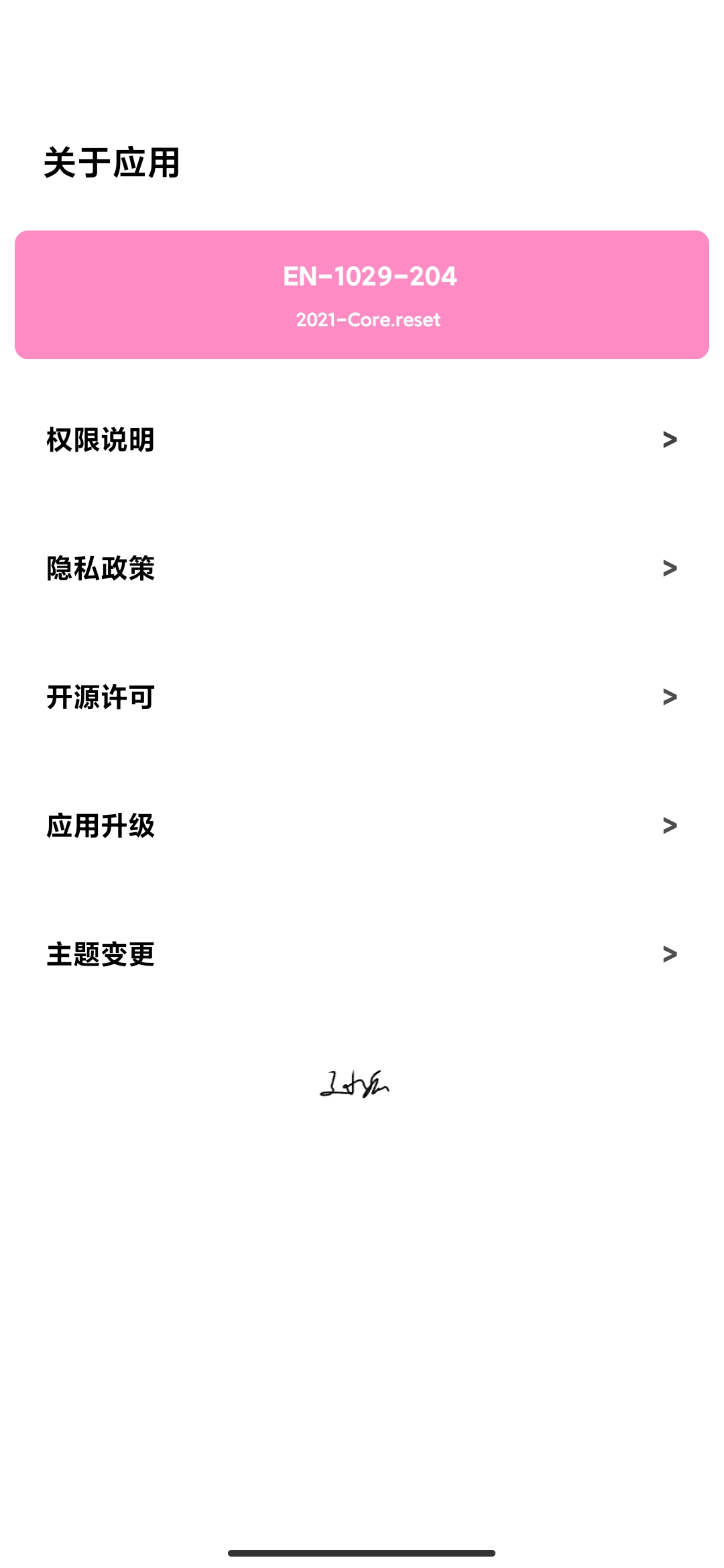Open 隐私政策 privacy policy
Screen dimensions: 724x1568
click(362, 568)
